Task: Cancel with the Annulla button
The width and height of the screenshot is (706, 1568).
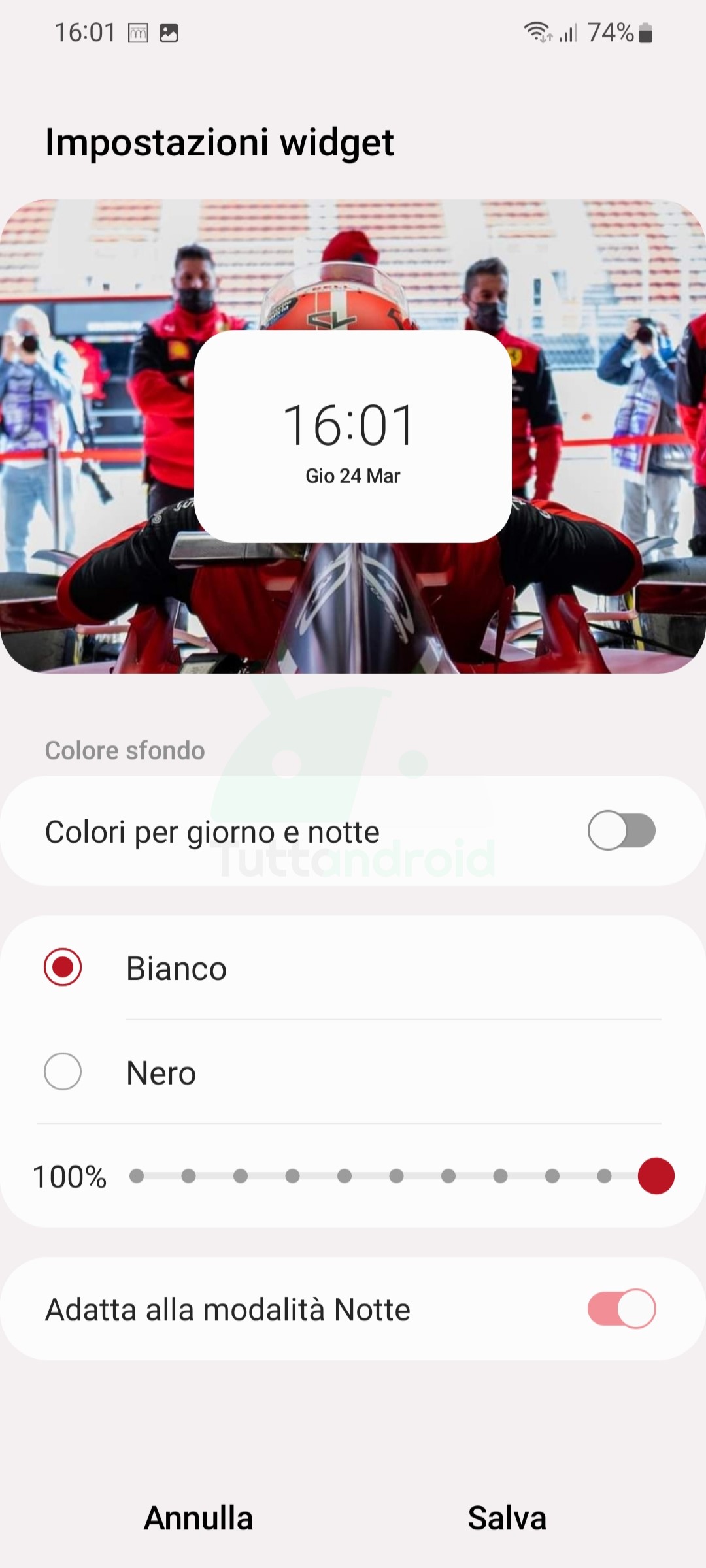Action: [x=198, y=1518]
